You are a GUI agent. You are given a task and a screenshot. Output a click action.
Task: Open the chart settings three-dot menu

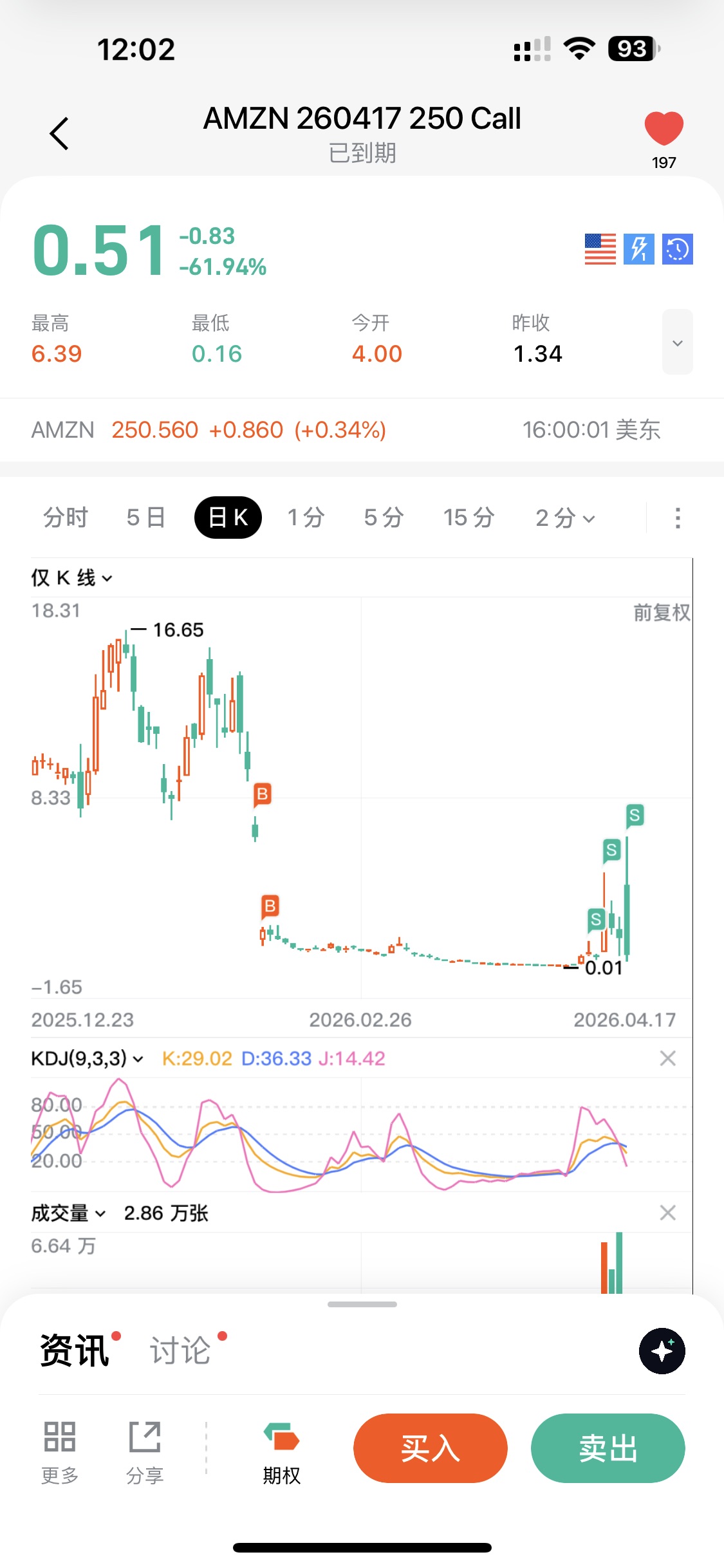[x=677, y=518]
